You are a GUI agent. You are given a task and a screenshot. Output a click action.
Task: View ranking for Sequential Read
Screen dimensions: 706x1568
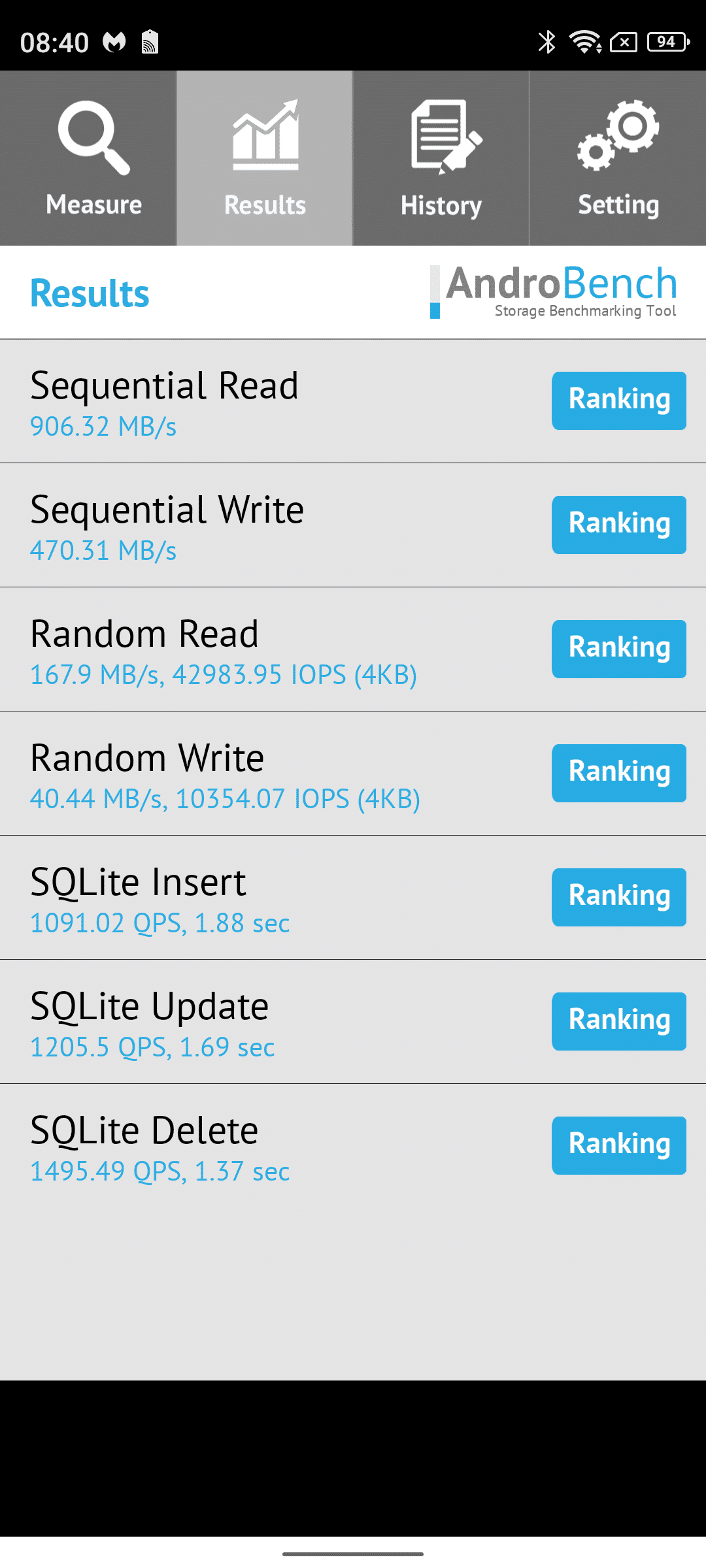619,400
